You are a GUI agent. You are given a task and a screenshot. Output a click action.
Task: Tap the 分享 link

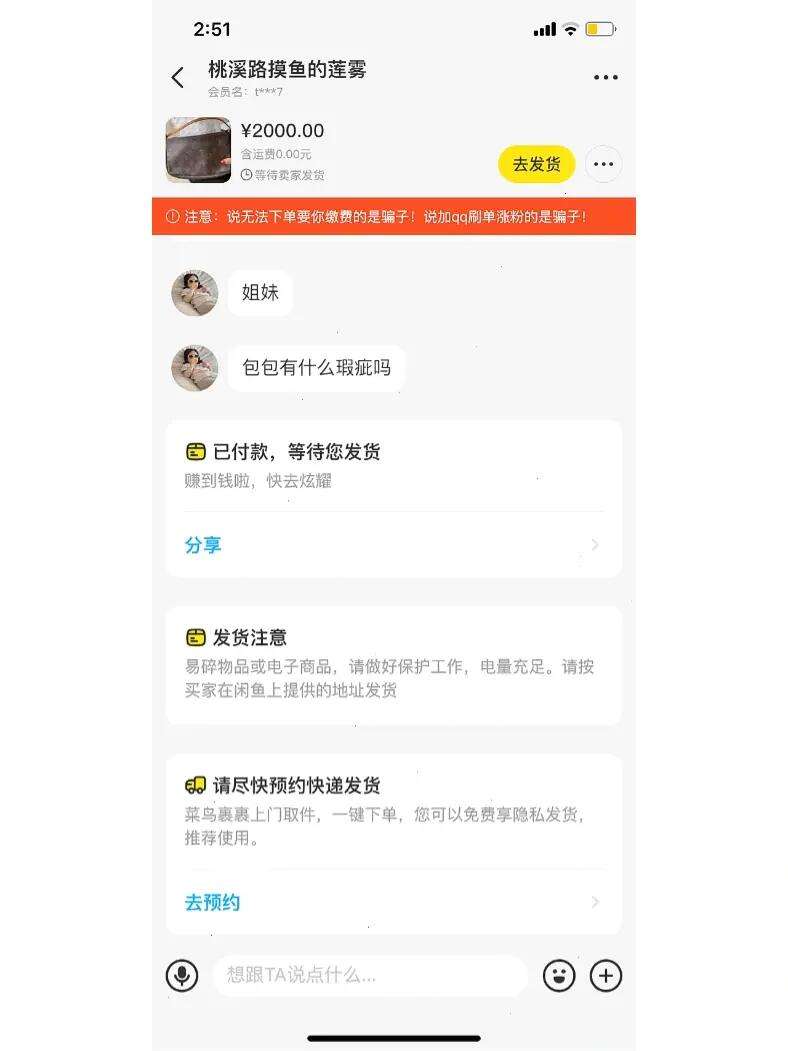[203, 545]
